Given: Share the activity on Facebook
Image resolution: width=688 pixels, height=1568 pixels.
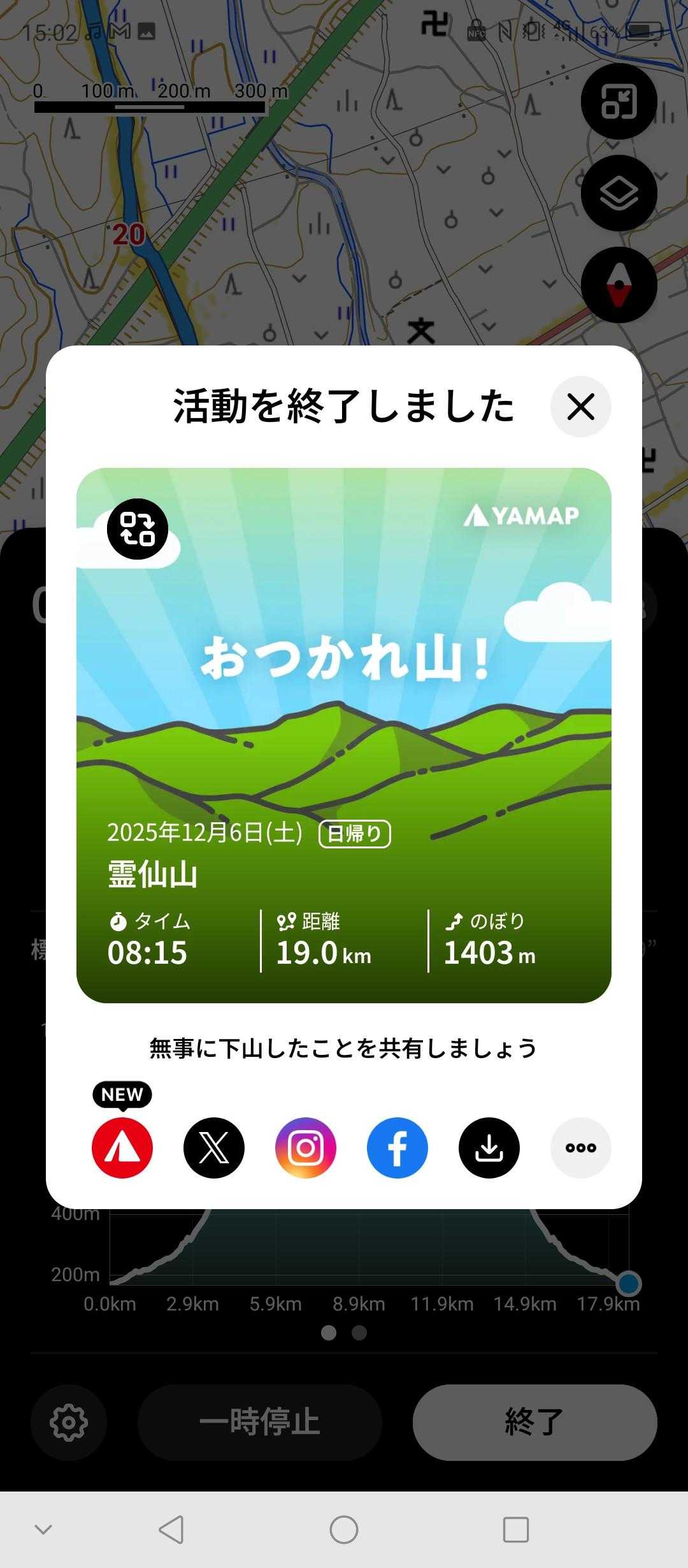Looking at the screenshot, I should click(398, 1147).
